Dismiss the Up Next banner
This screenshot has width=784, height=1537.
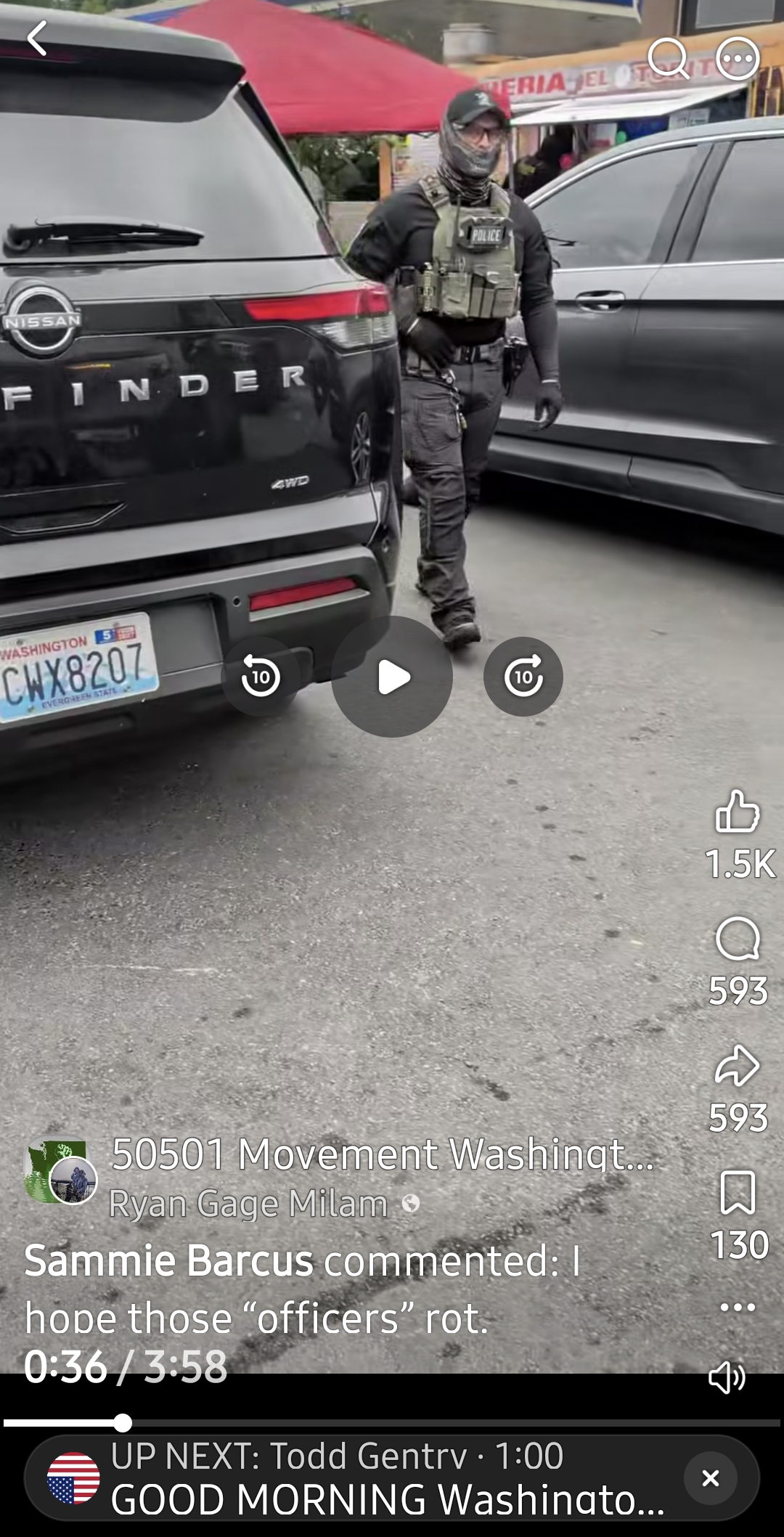click(x=711, y=1478)
